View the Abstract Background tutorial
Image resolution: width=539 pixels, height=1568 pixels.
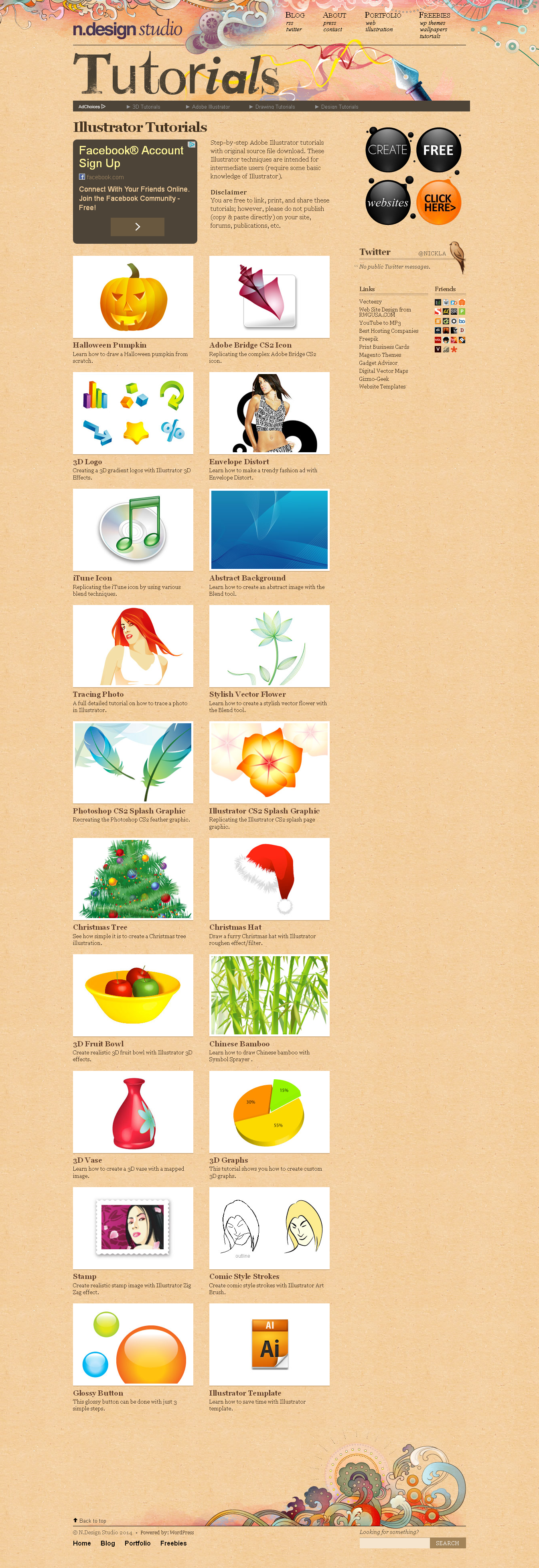click(269, 529)
